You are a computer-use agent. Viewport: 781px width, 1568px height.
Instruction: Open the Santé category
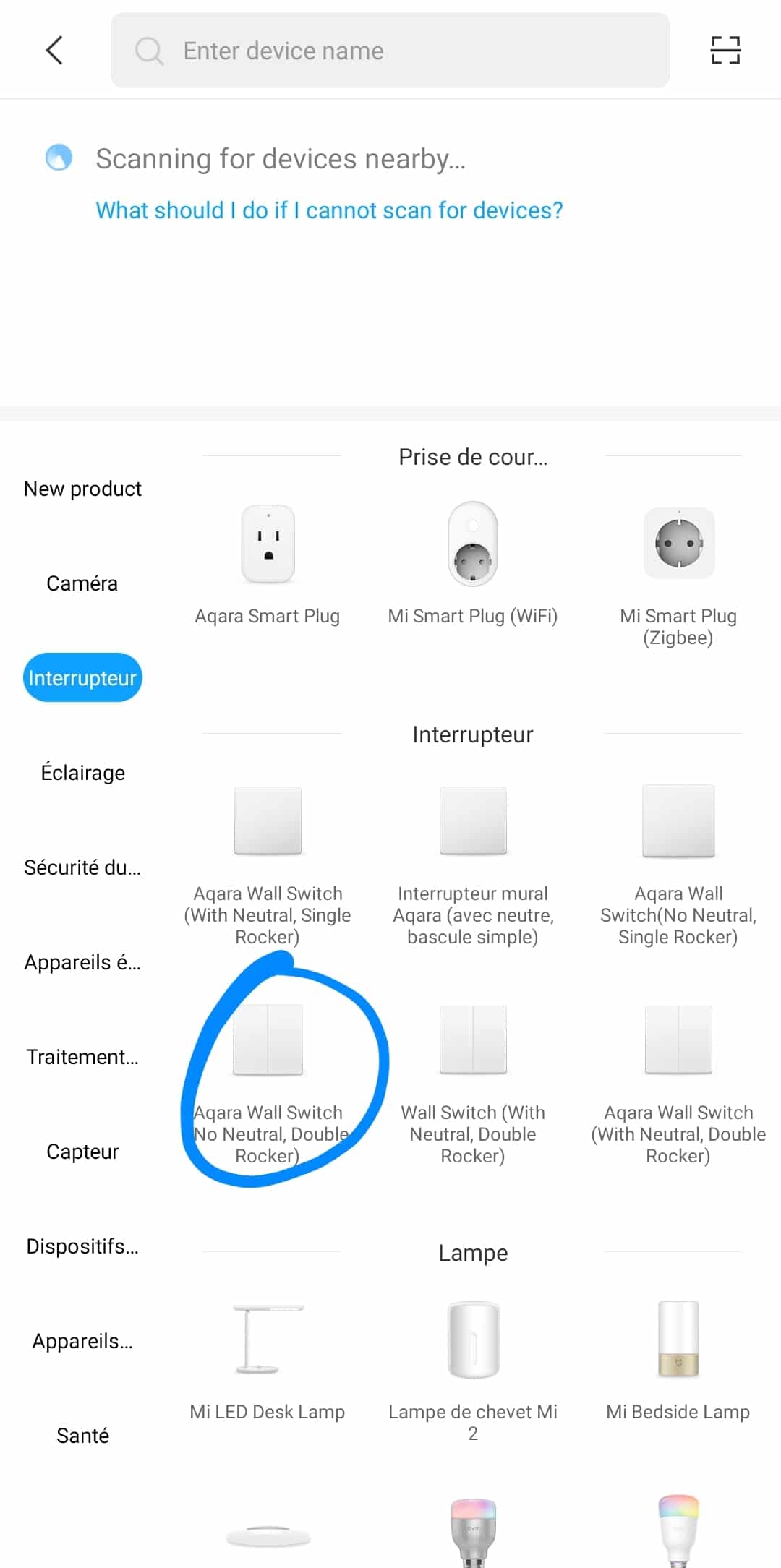(82, 1436)
